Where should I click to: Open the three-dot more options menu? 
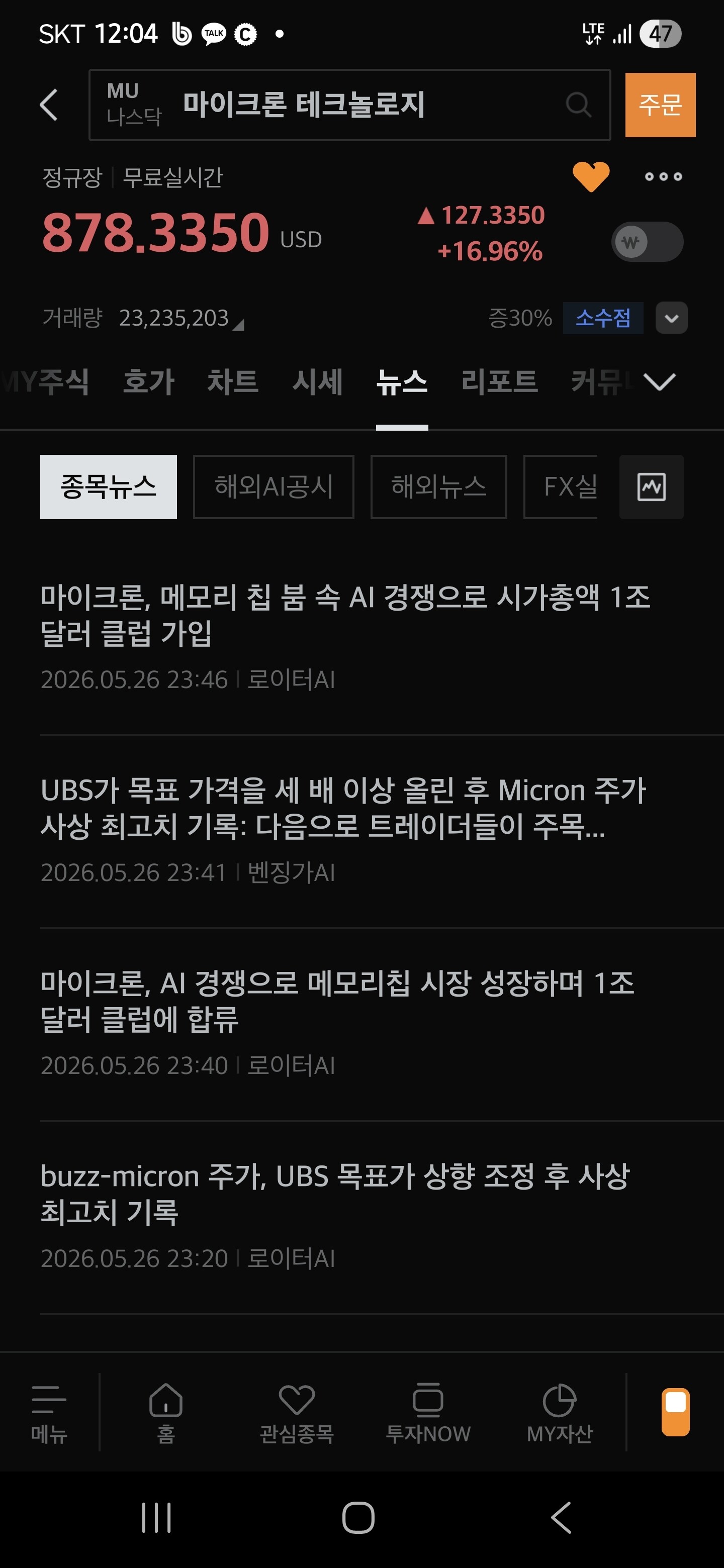click(663, 176)
